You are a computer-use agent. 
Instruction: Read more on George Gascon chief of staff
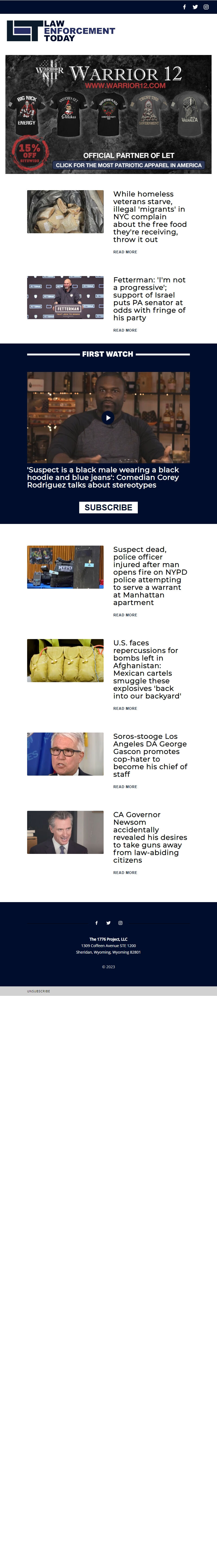pyautogui.click(x=125, y=787)
